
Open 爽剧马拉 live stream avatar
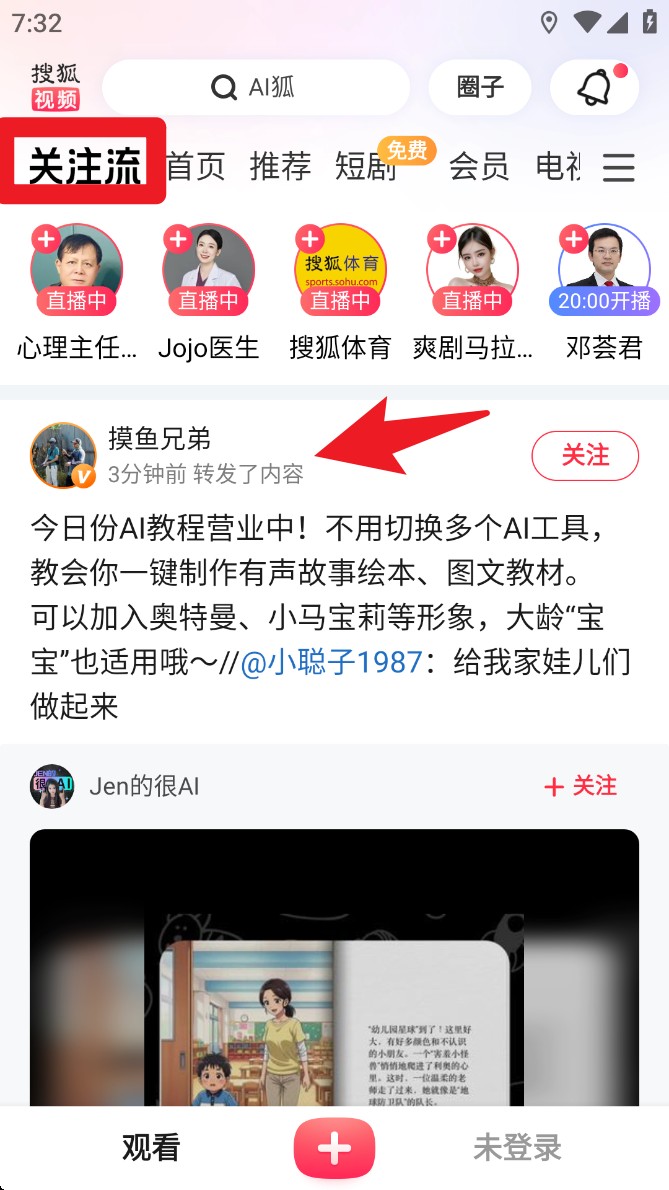[x=472, y=270]
